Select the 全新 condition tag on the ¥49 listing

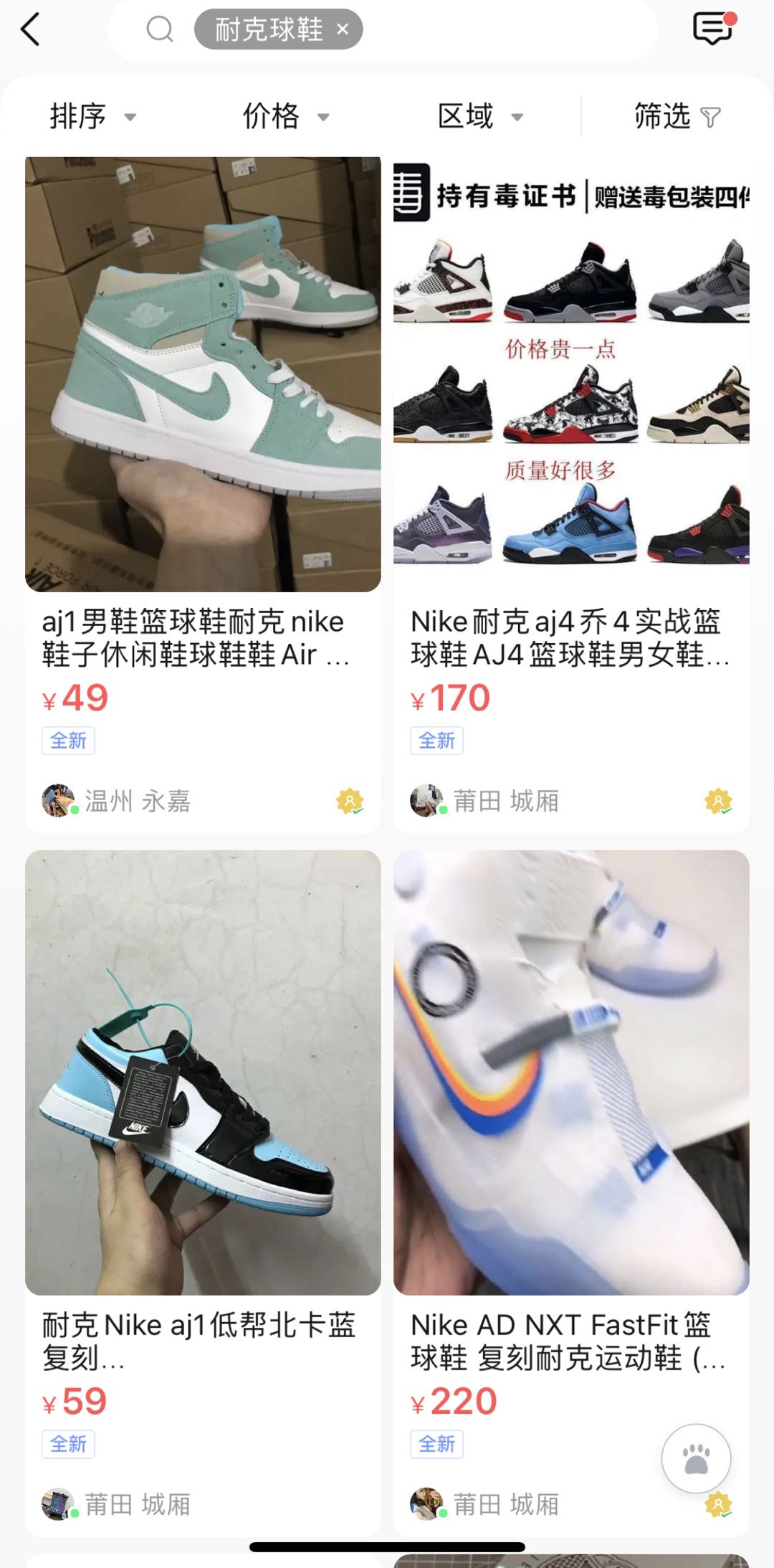coord(68,741)
